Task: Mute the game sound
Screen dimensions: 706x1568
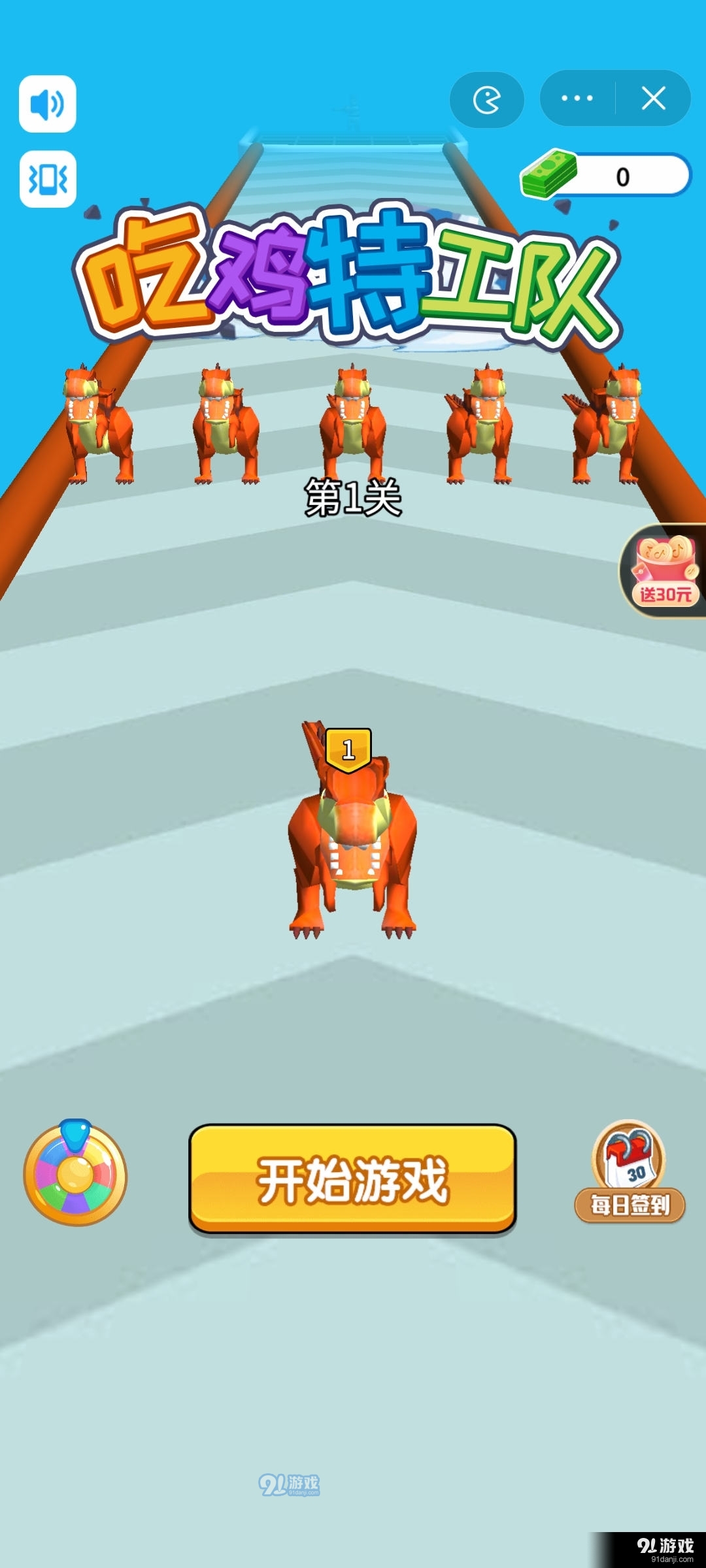Action: (48, 104)
